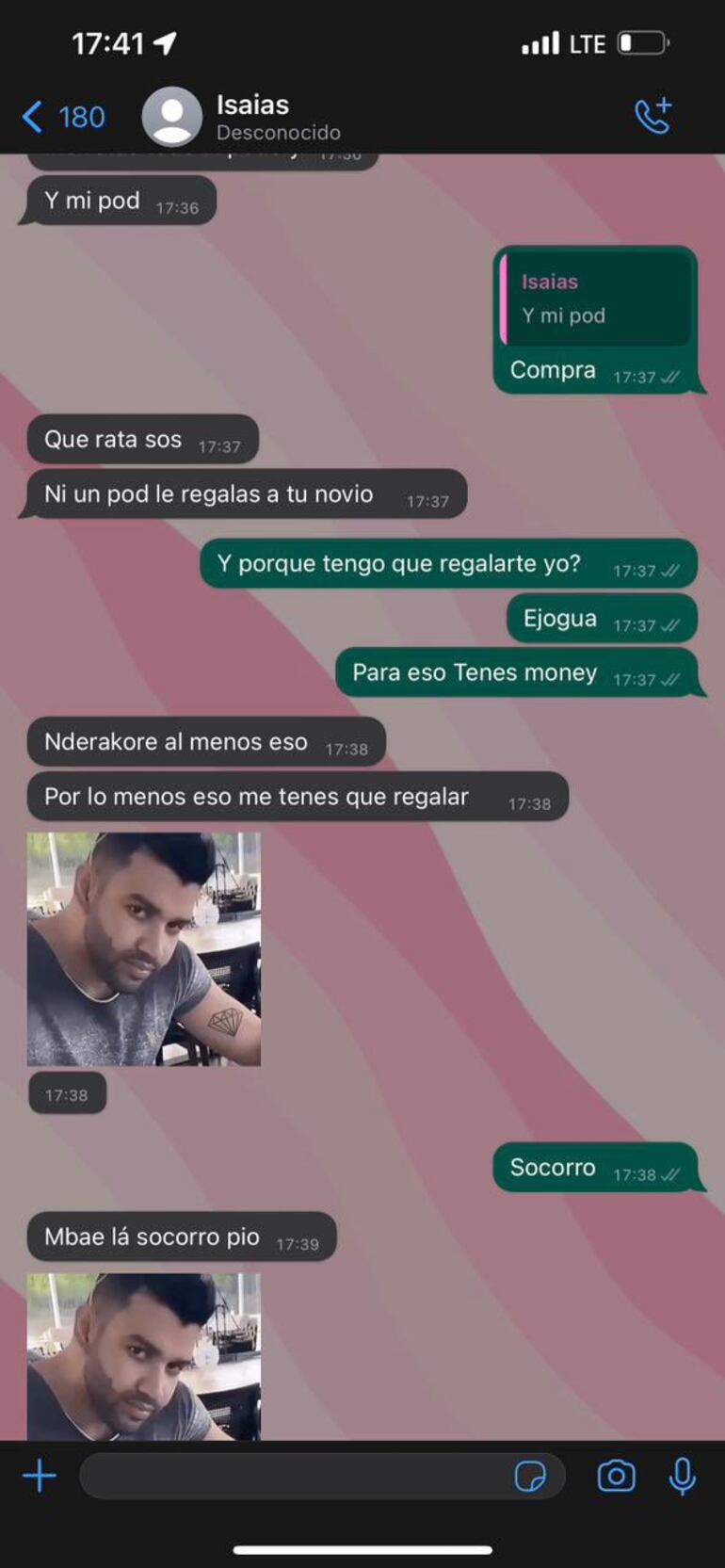Open the camera to send a photo

coord(616,1476)
